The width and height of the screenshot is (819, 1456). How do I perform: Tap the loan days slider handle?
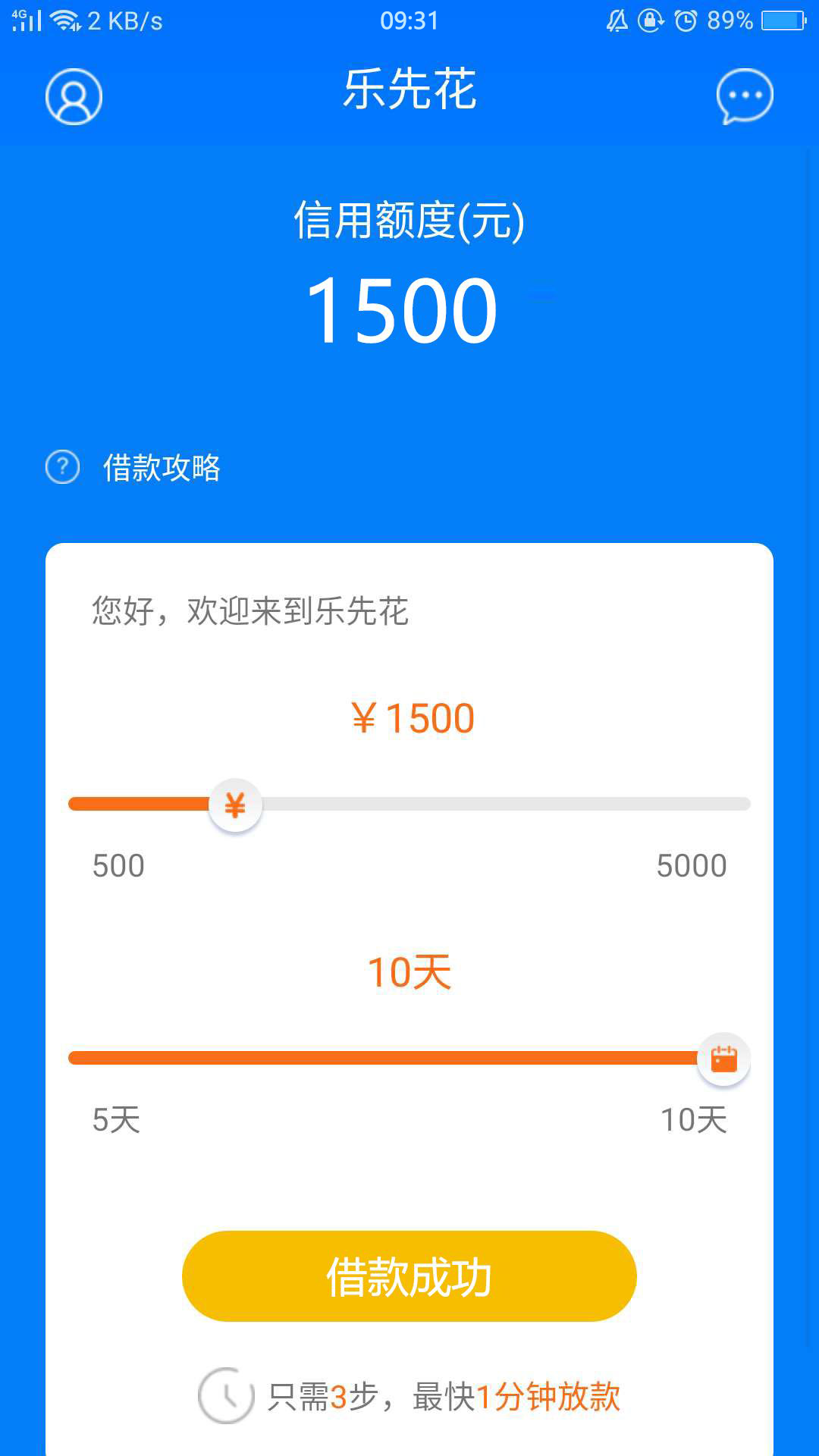point(723,1059)
